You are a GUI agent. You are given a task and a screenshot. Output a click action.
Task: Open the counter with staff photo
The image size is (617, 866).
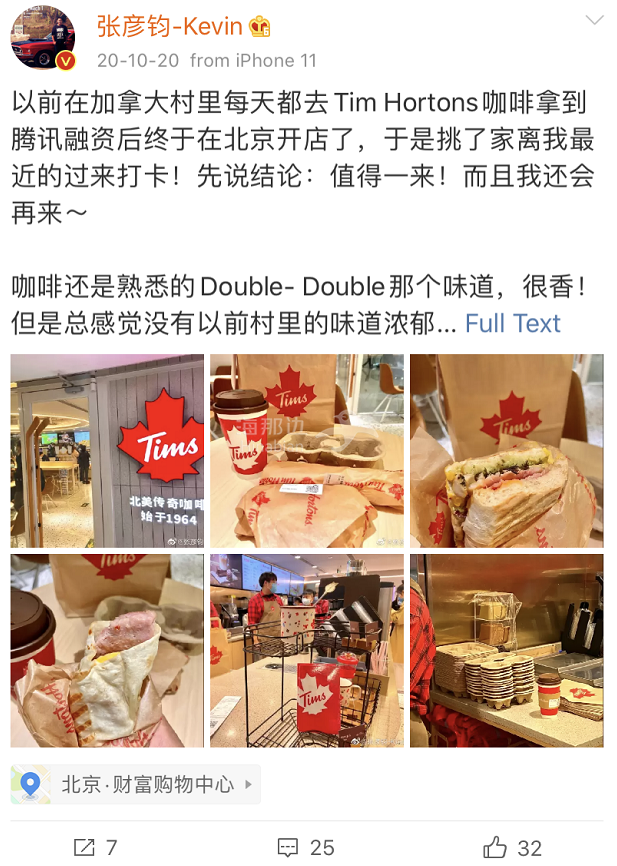[x=307, y=650]
